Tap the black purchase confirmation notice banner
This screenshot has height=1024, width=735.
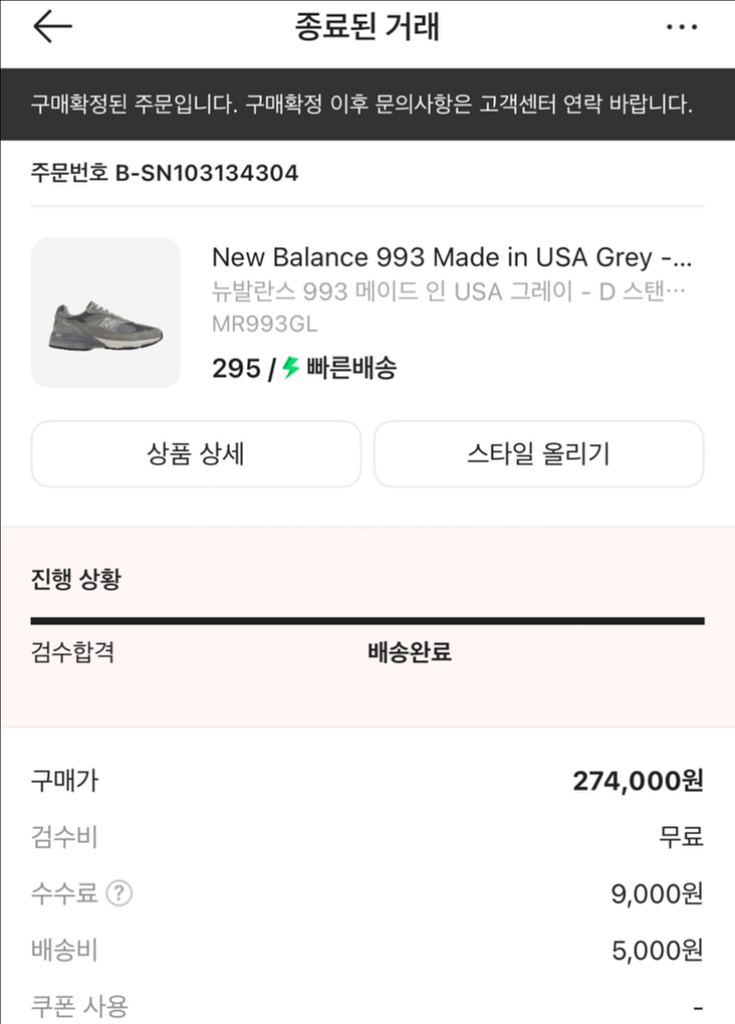pos(367,99)
